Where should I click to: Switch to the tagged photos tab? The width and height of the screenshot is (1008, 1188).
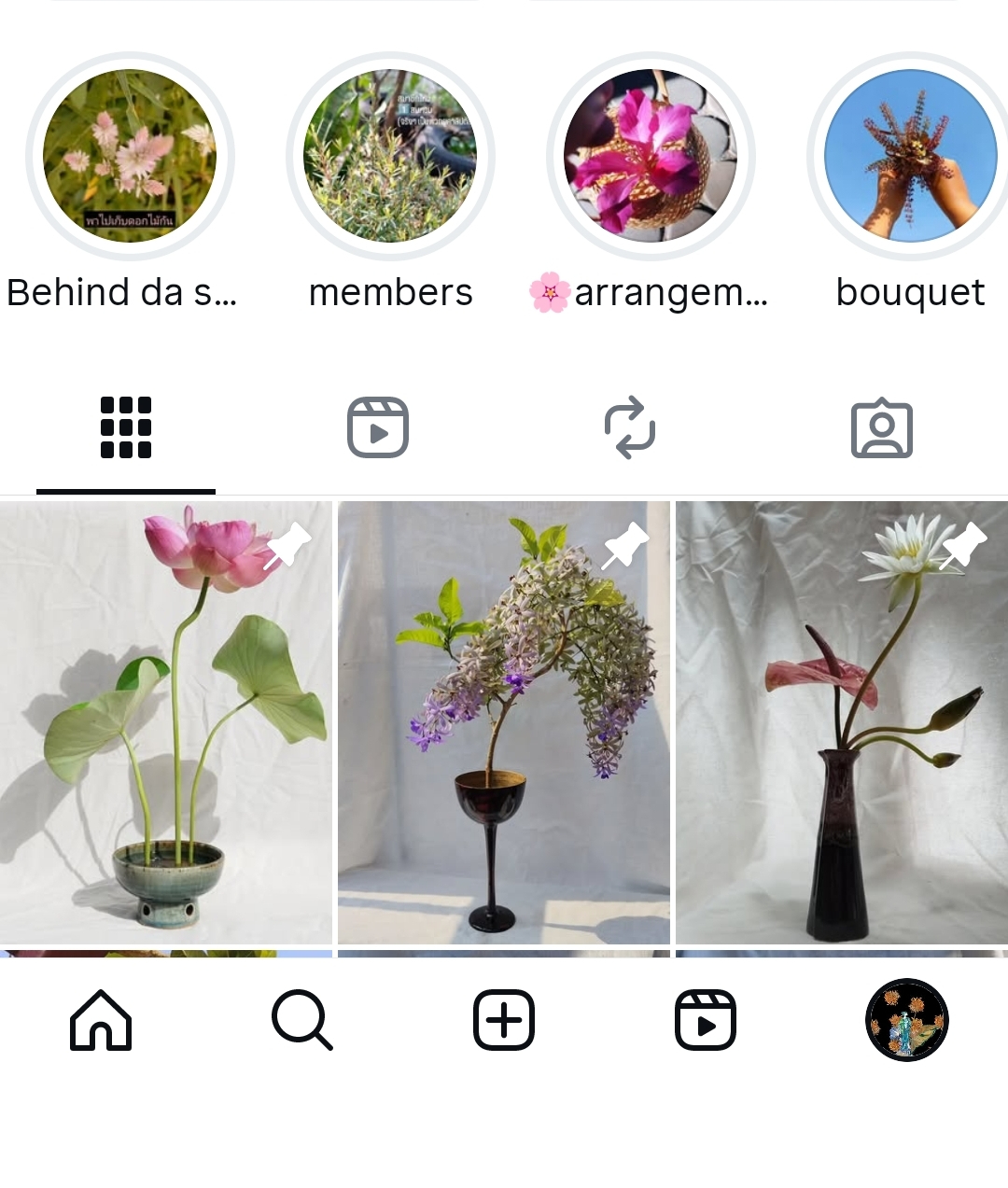click(882, 428)
